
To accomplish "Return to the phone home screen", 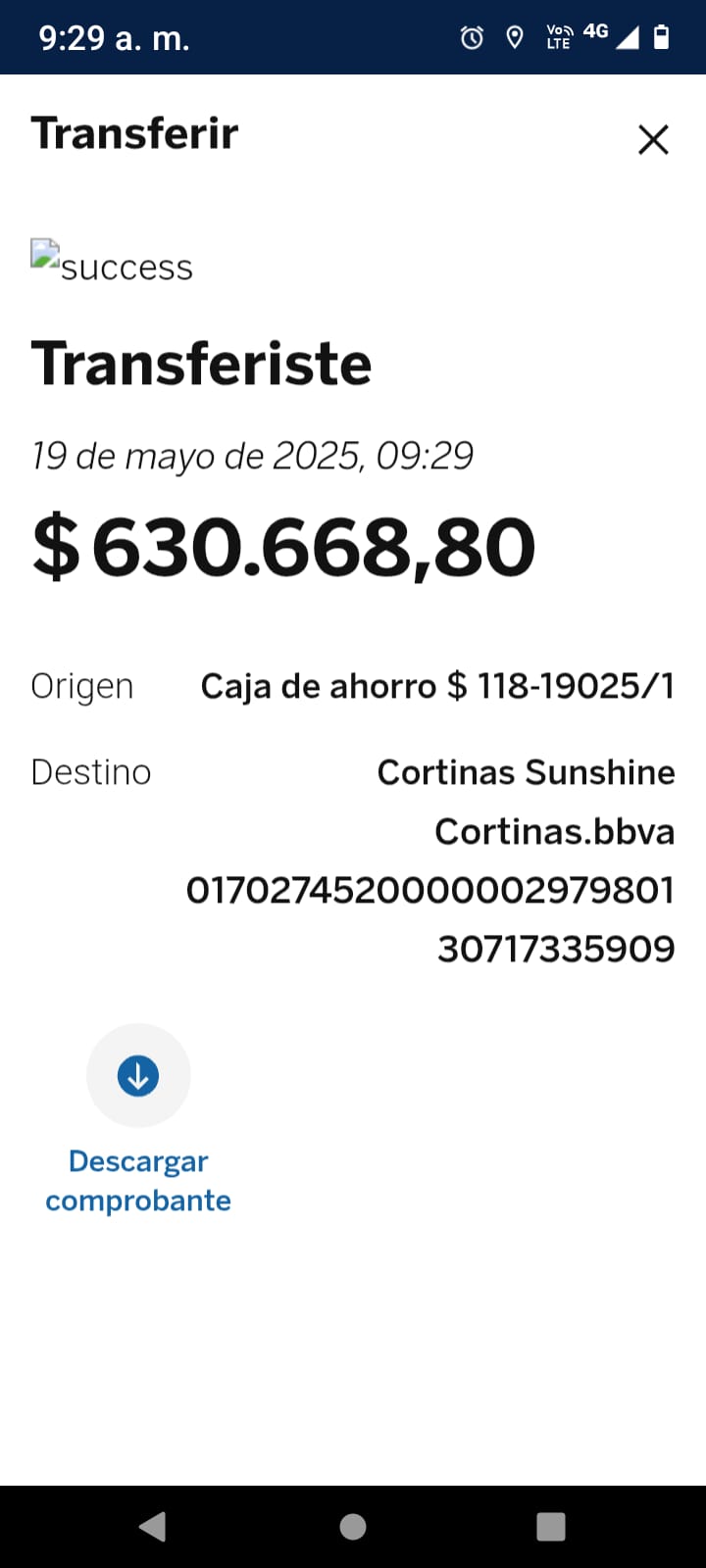I will [x=353, y=1526].
